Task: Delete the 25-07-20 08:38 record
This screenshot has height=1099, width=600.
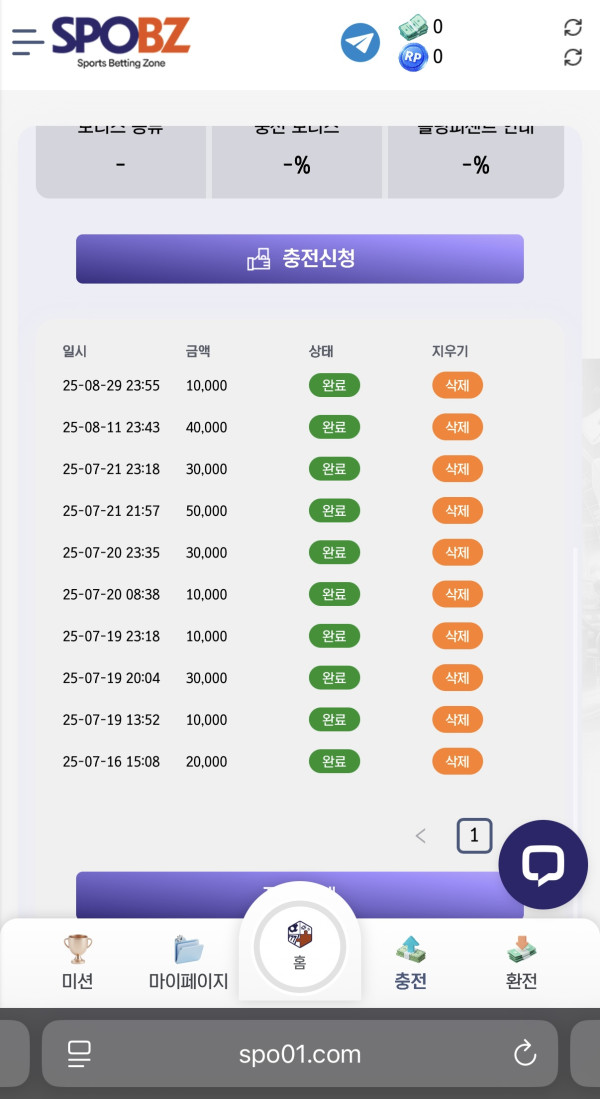Action: (457, 594)
